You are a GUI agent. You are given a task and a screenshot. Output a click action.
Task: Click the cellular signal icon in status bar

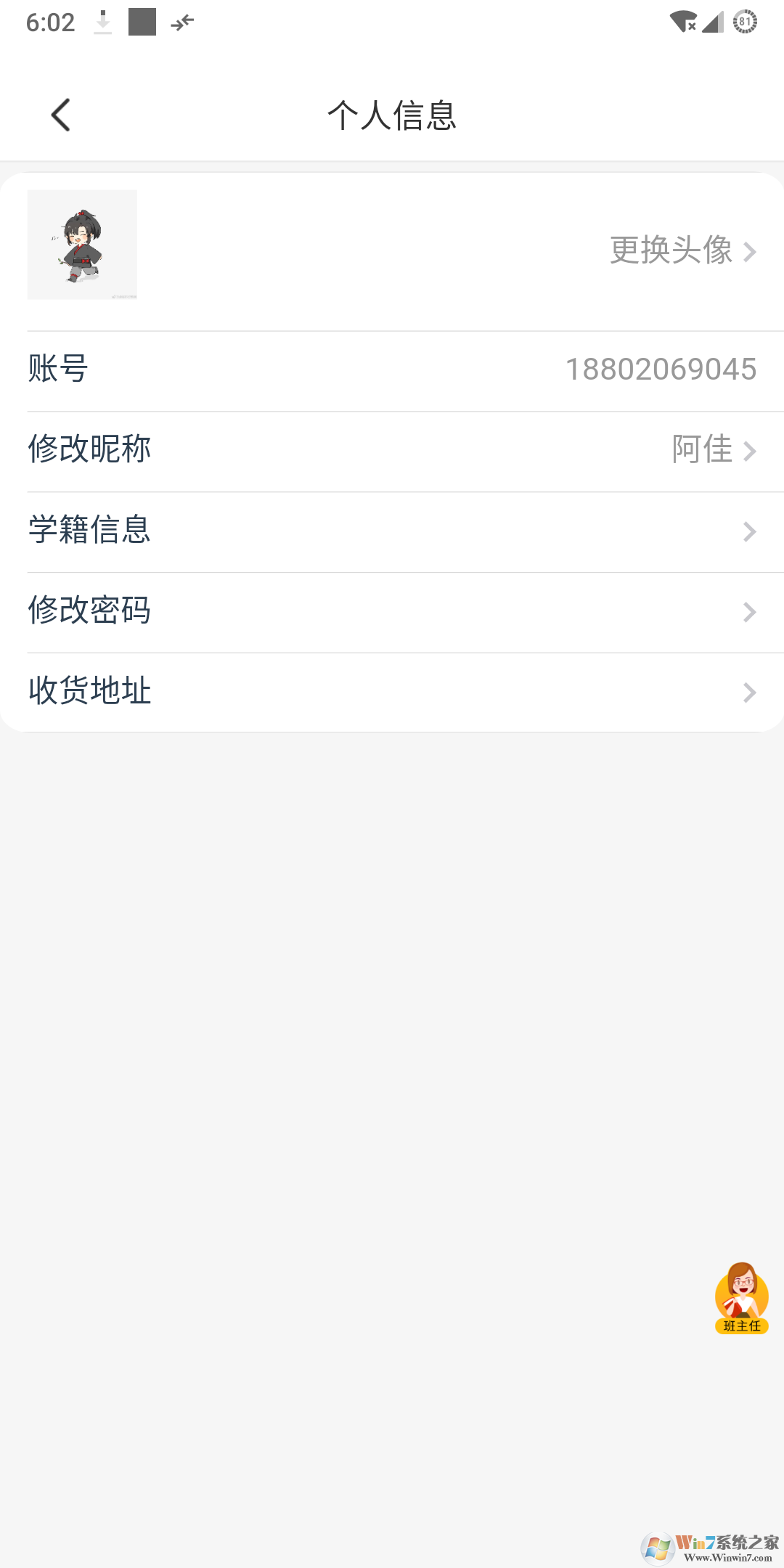(x=712, y=23)
